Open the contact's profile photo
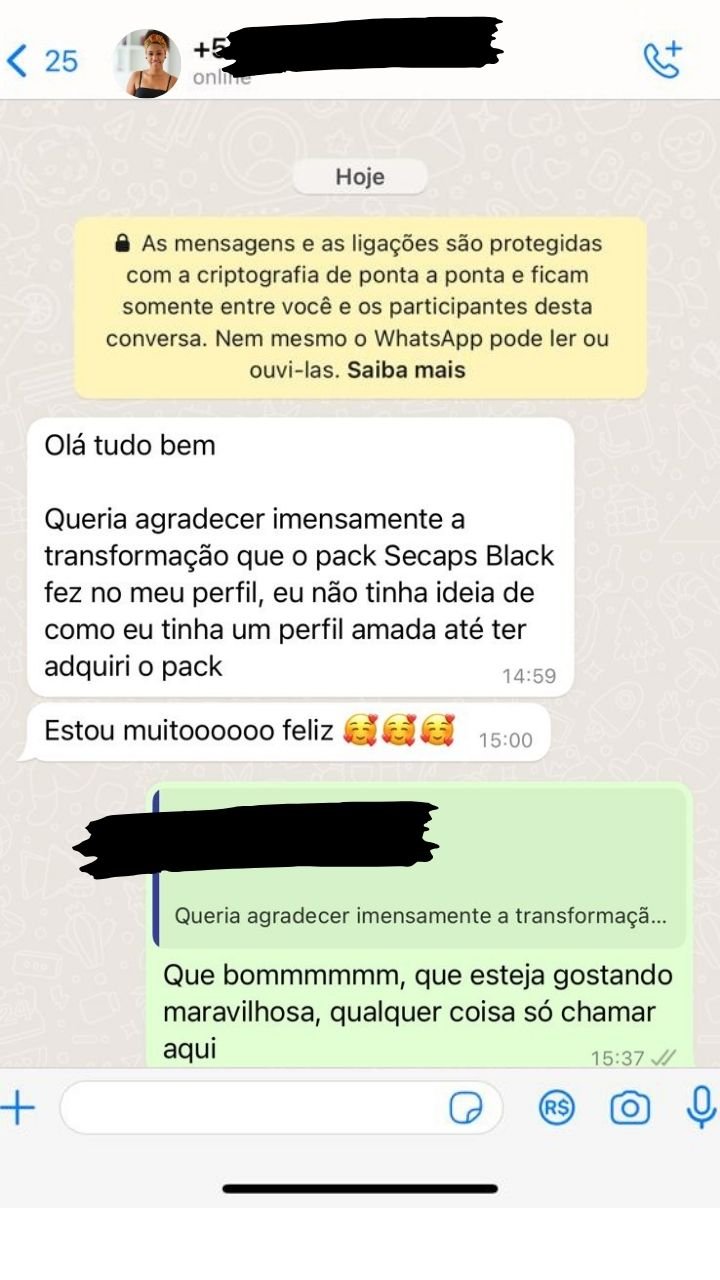The height and width of the screenshot is (1280, 720). point(148,62)
